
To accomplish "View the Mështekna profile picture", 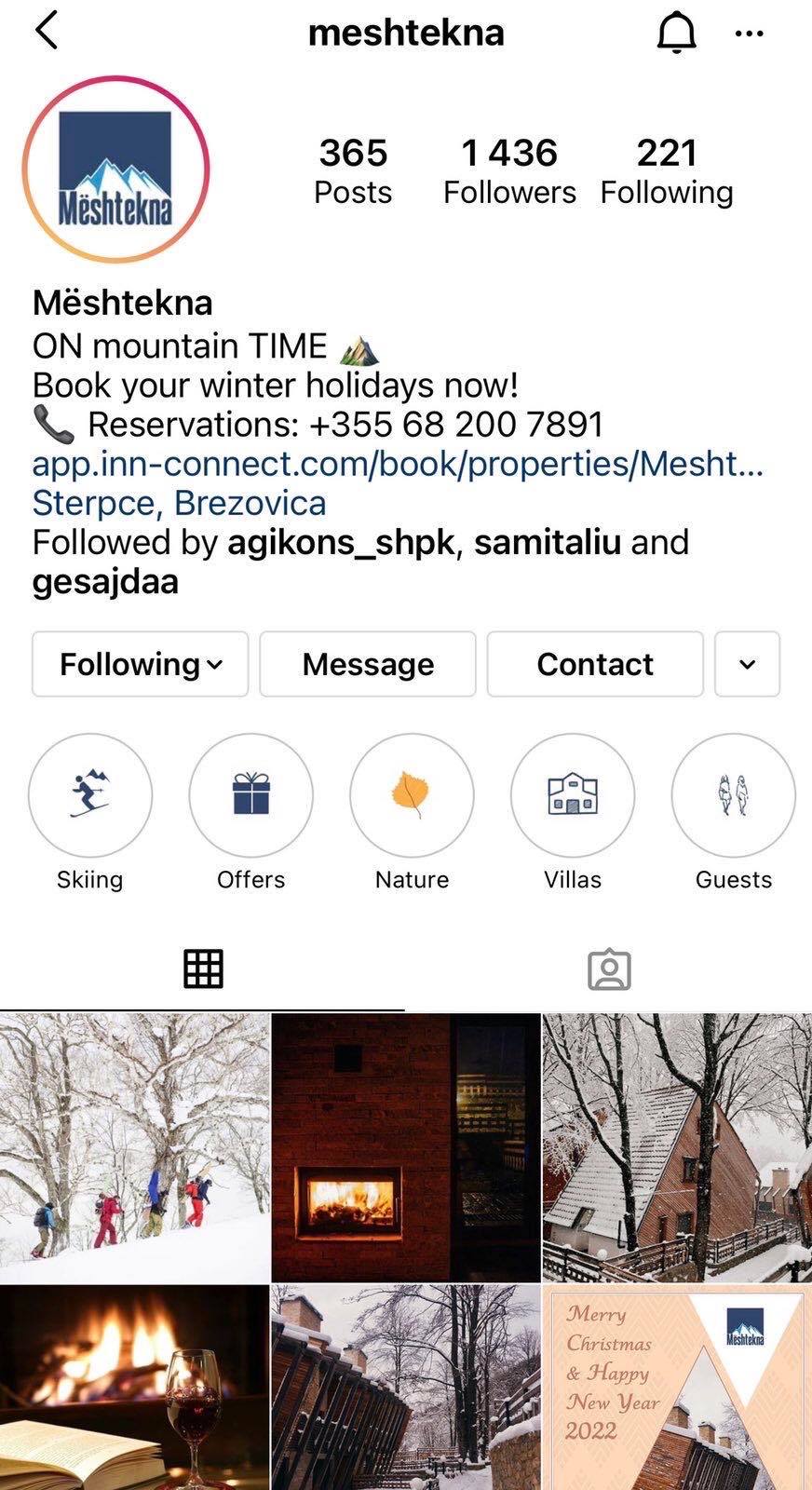I will [x=115, y=166].
